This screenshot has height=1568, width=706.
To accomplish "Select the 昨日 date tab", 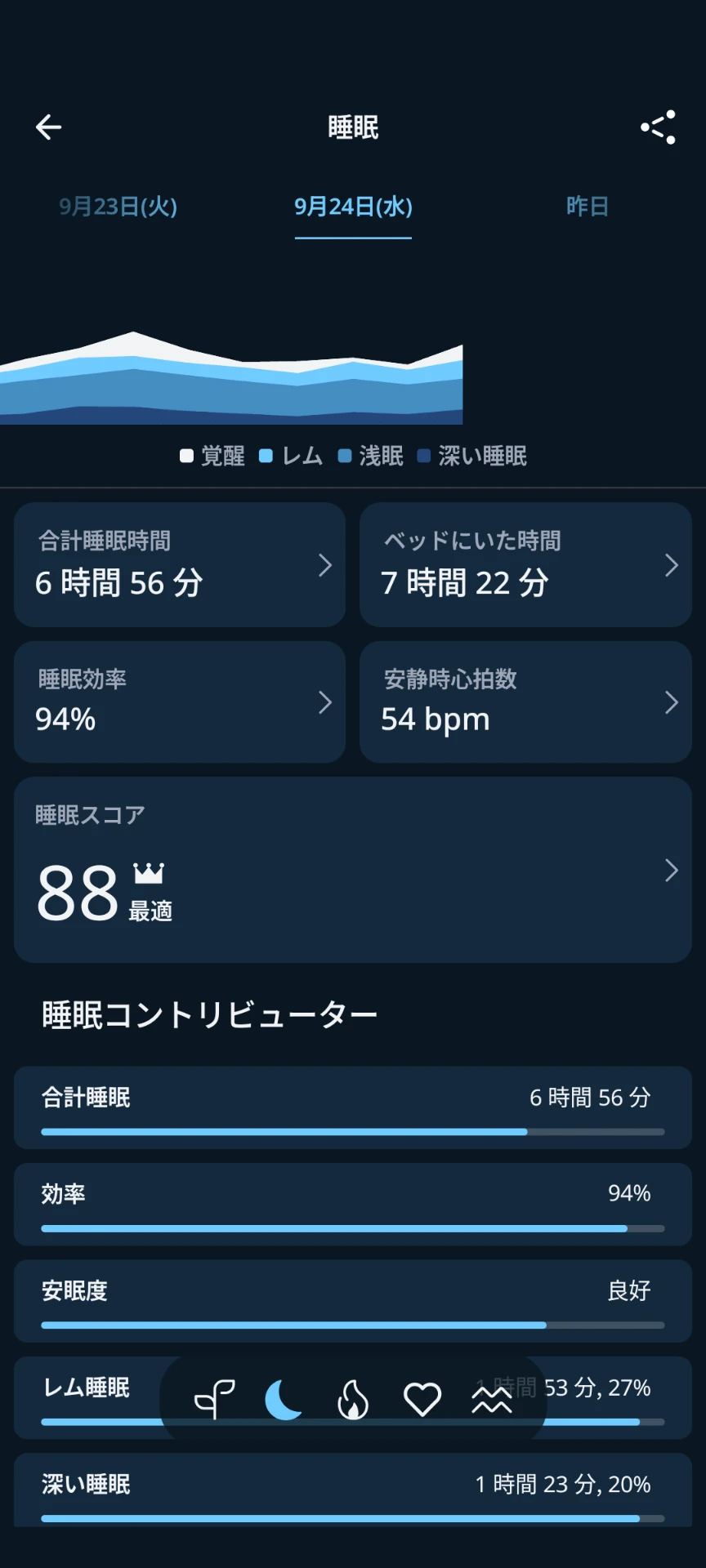I will [587, 207].
